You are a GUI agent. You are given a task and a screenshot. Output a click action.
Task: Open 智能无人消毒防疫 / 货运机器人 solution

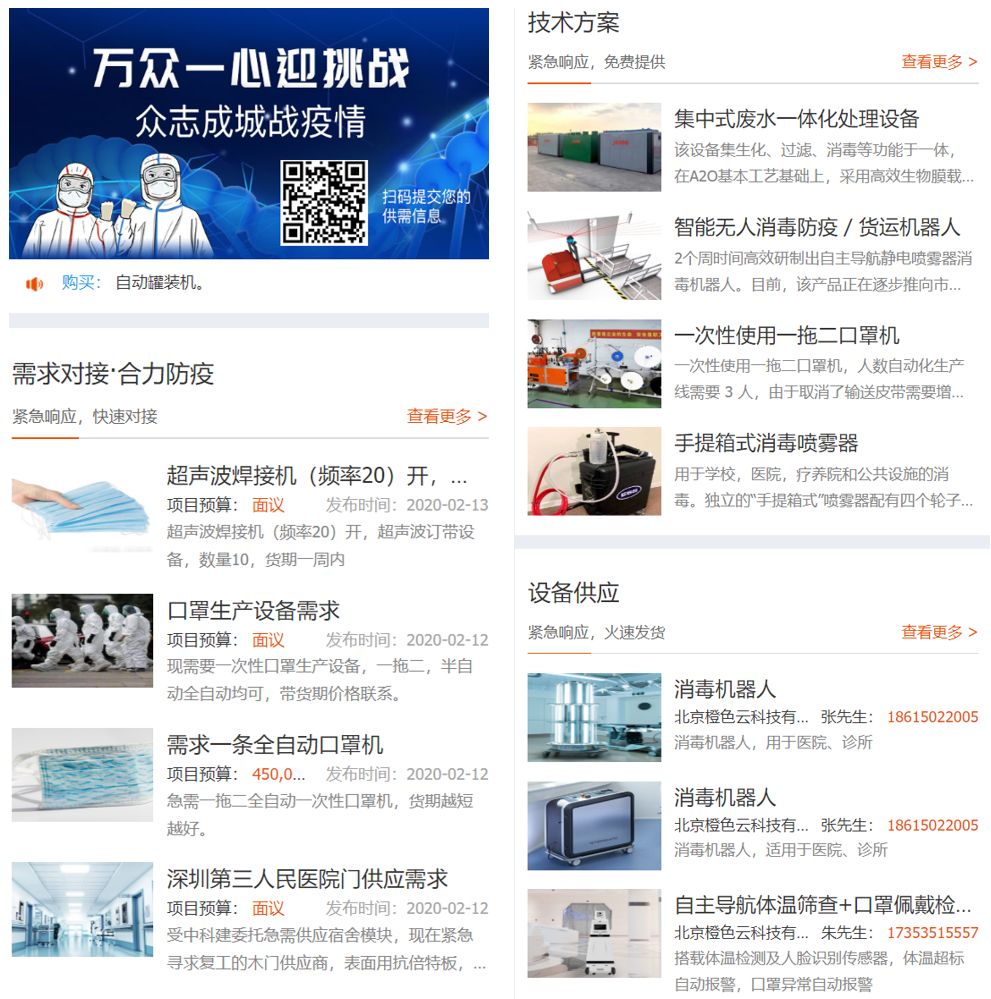tap(816, 228)
